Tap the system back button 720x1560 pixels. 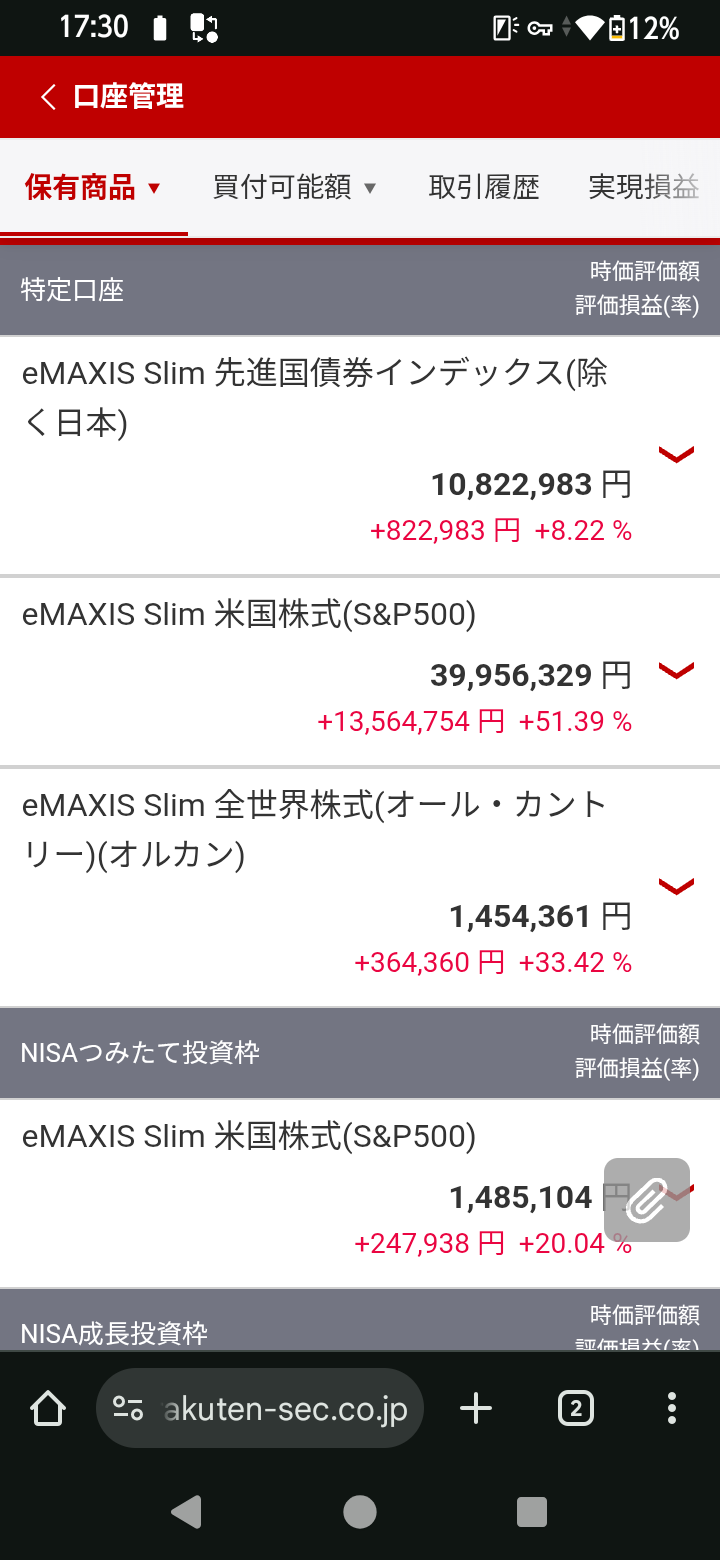(186, 1512)
